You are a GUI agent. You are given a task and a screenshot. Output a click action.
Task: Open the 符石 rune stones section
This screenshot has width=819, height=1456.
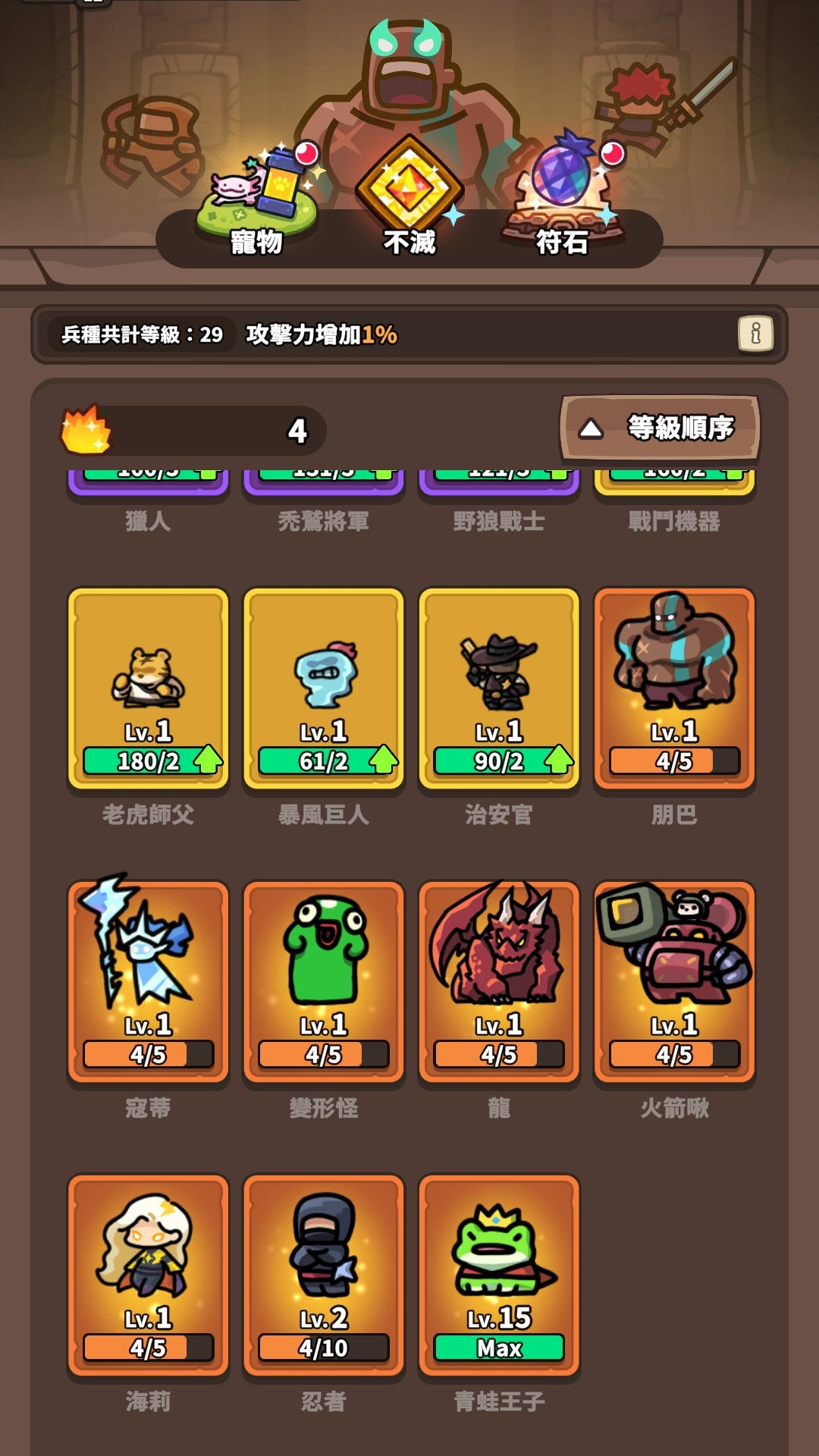(563, 196)
